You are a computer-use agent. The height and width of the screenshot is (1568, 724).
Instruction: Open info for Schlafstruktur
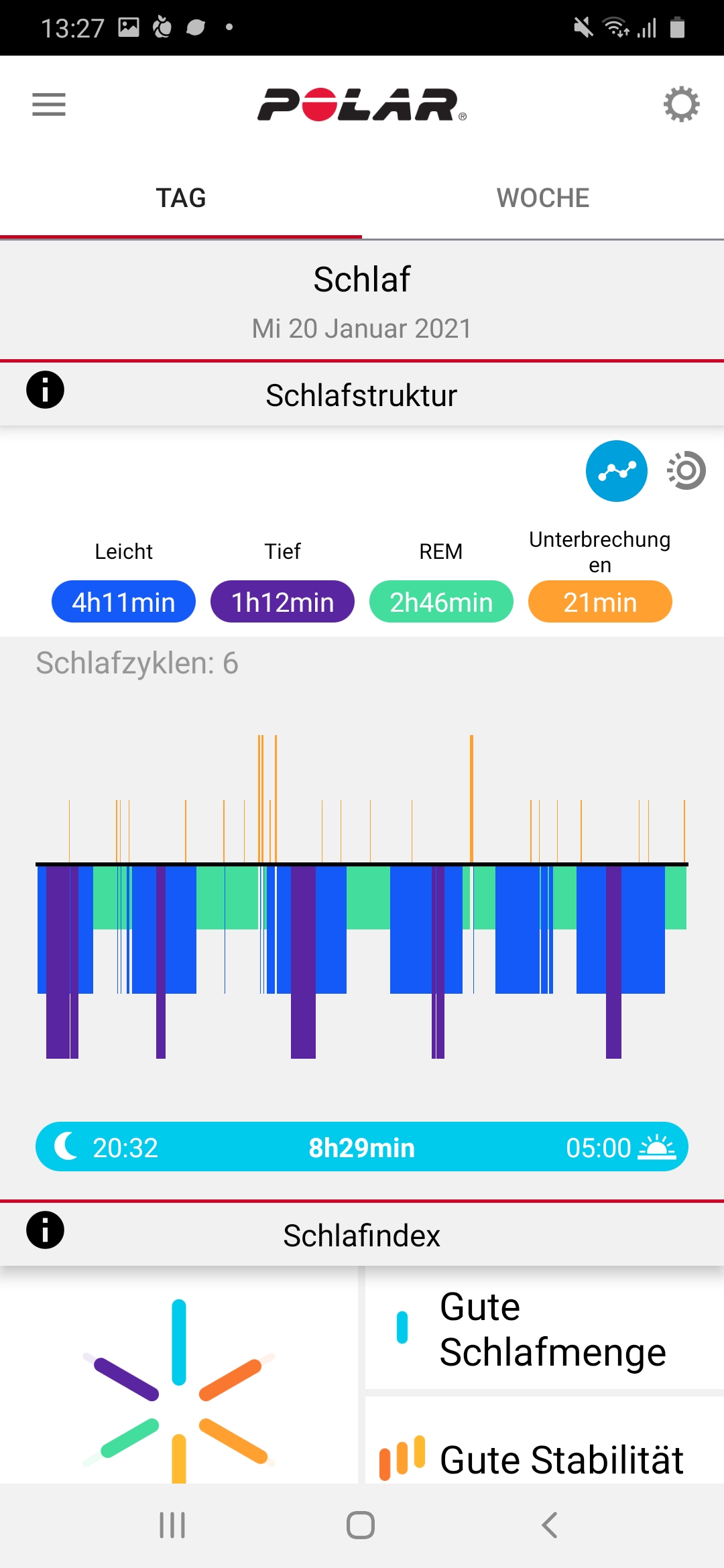45,390
